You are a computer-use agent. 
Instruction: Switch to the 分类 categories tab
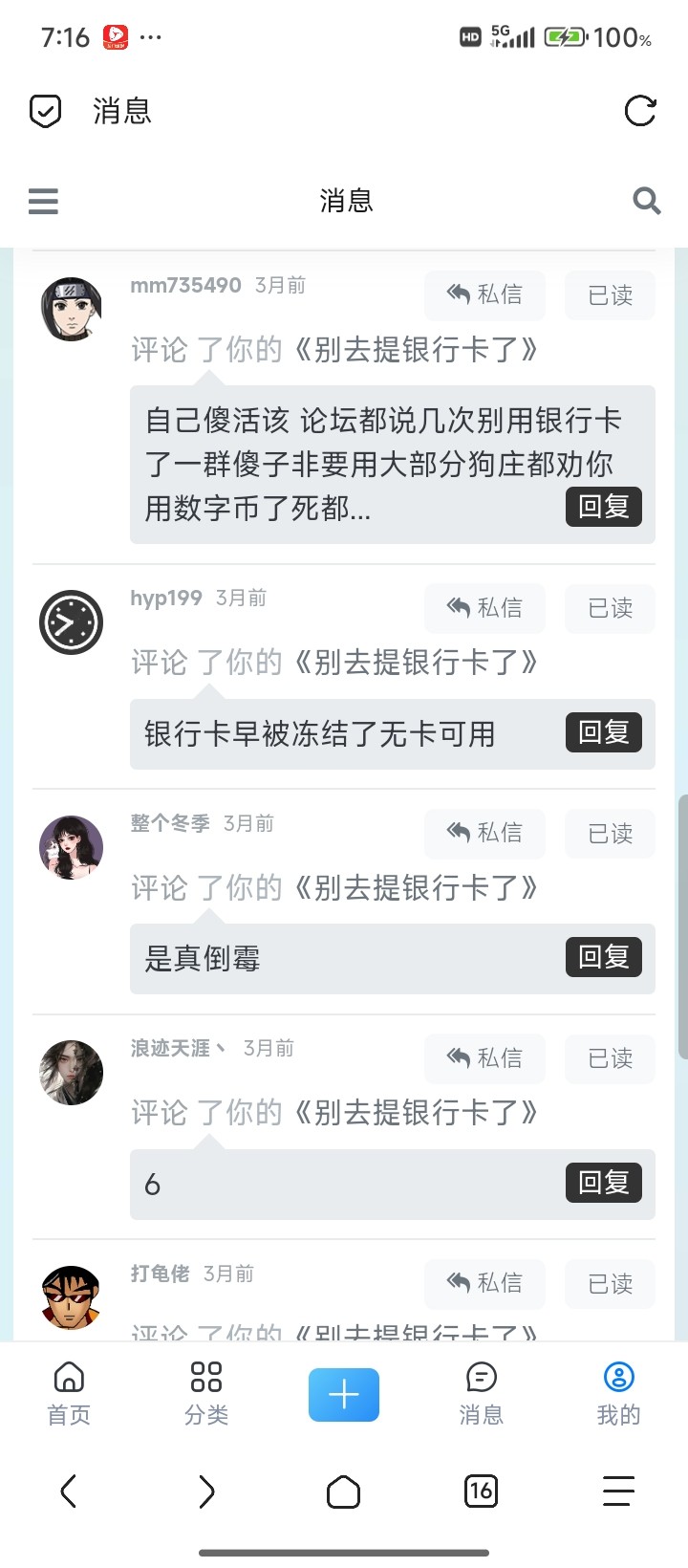(206, 1393)
